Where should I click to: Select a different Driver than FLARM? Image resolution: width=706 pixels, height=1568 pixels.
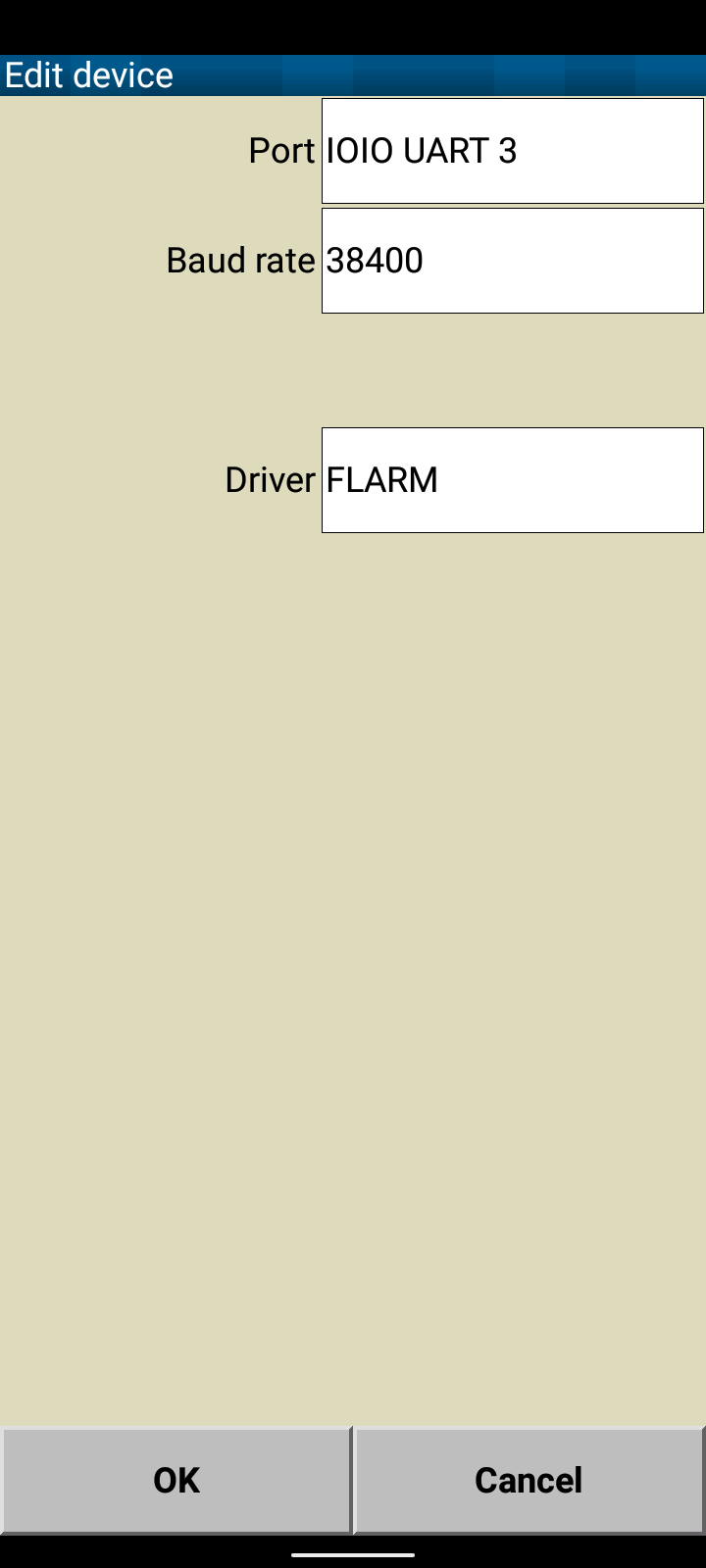pos(512,480)
